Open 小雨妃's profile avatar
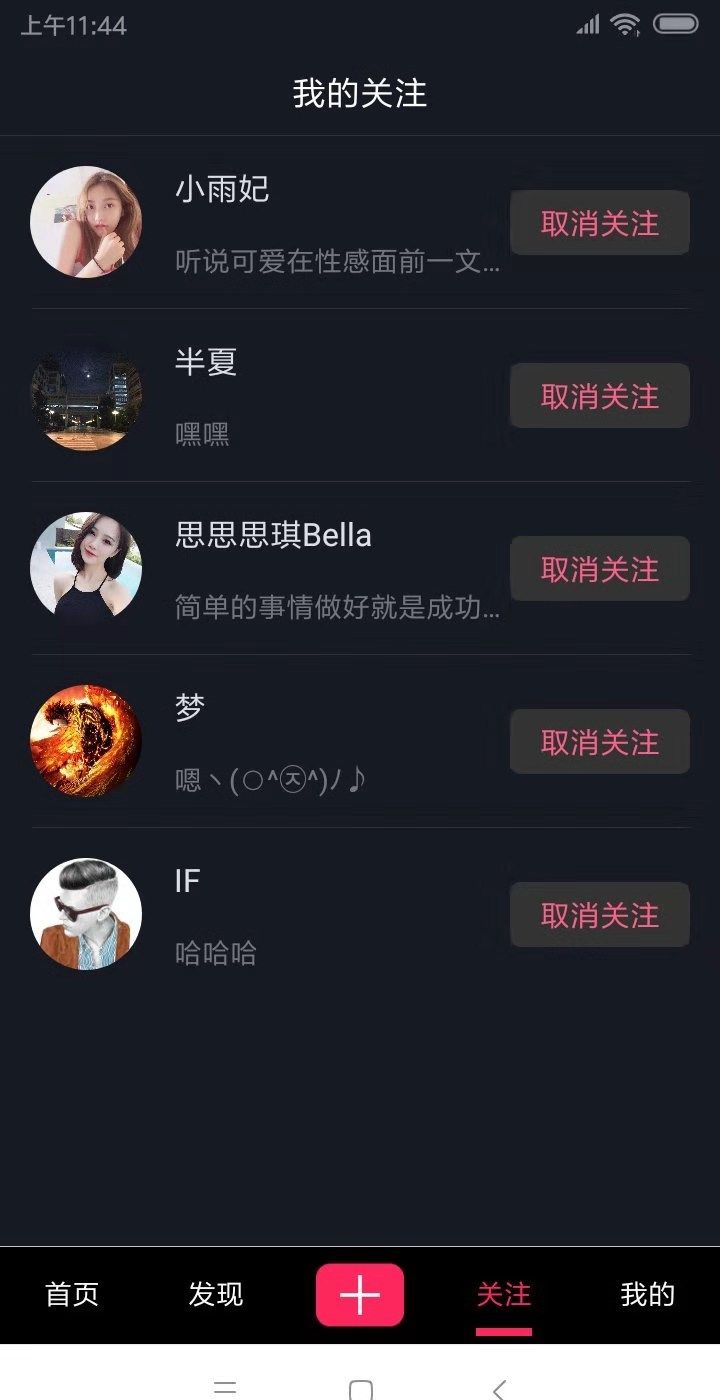This screenshot has height=1400, width=720. coord(86,222)
